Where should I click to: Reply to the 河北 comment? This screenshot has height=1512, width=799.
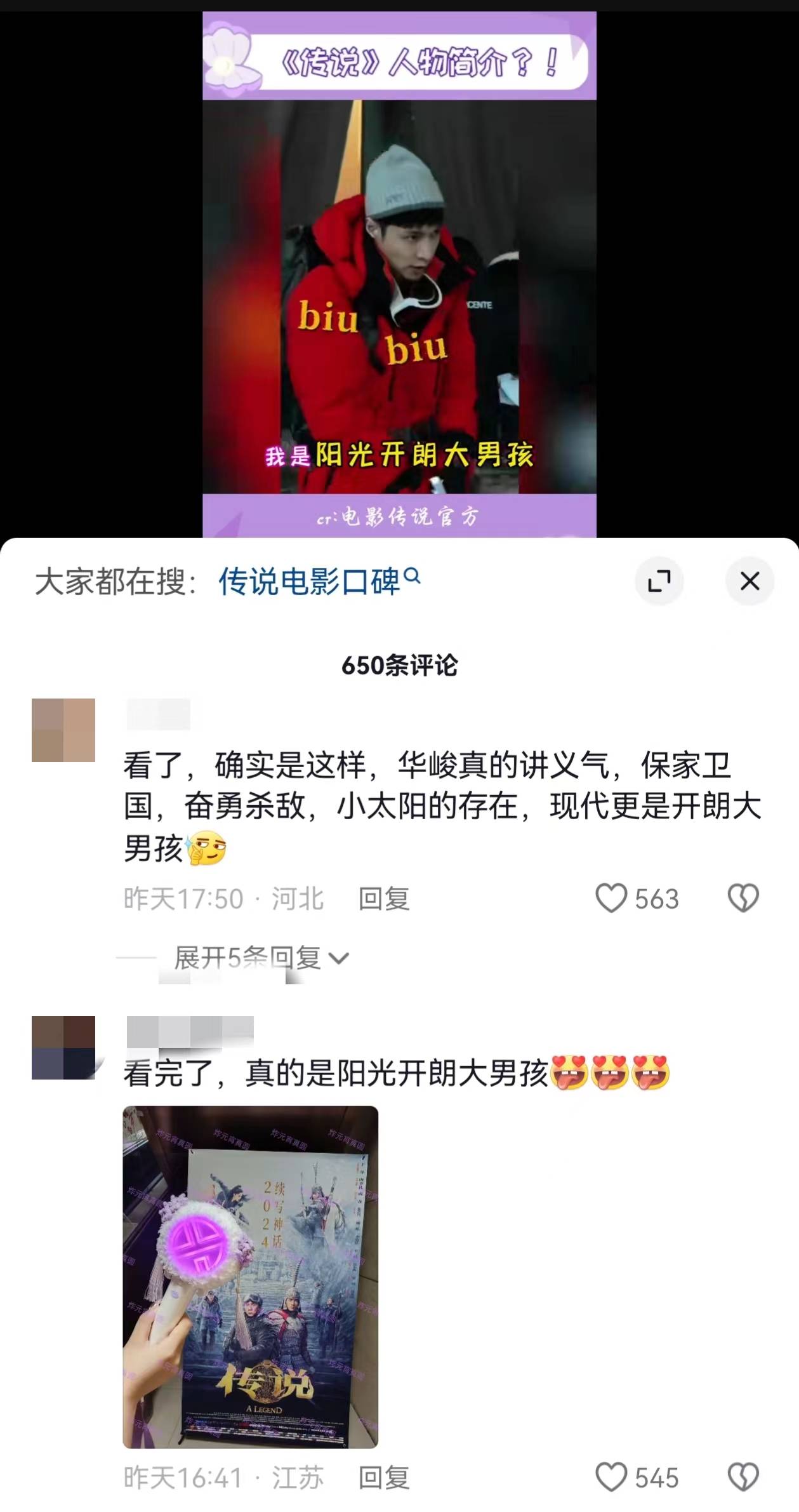coord(384,899)
